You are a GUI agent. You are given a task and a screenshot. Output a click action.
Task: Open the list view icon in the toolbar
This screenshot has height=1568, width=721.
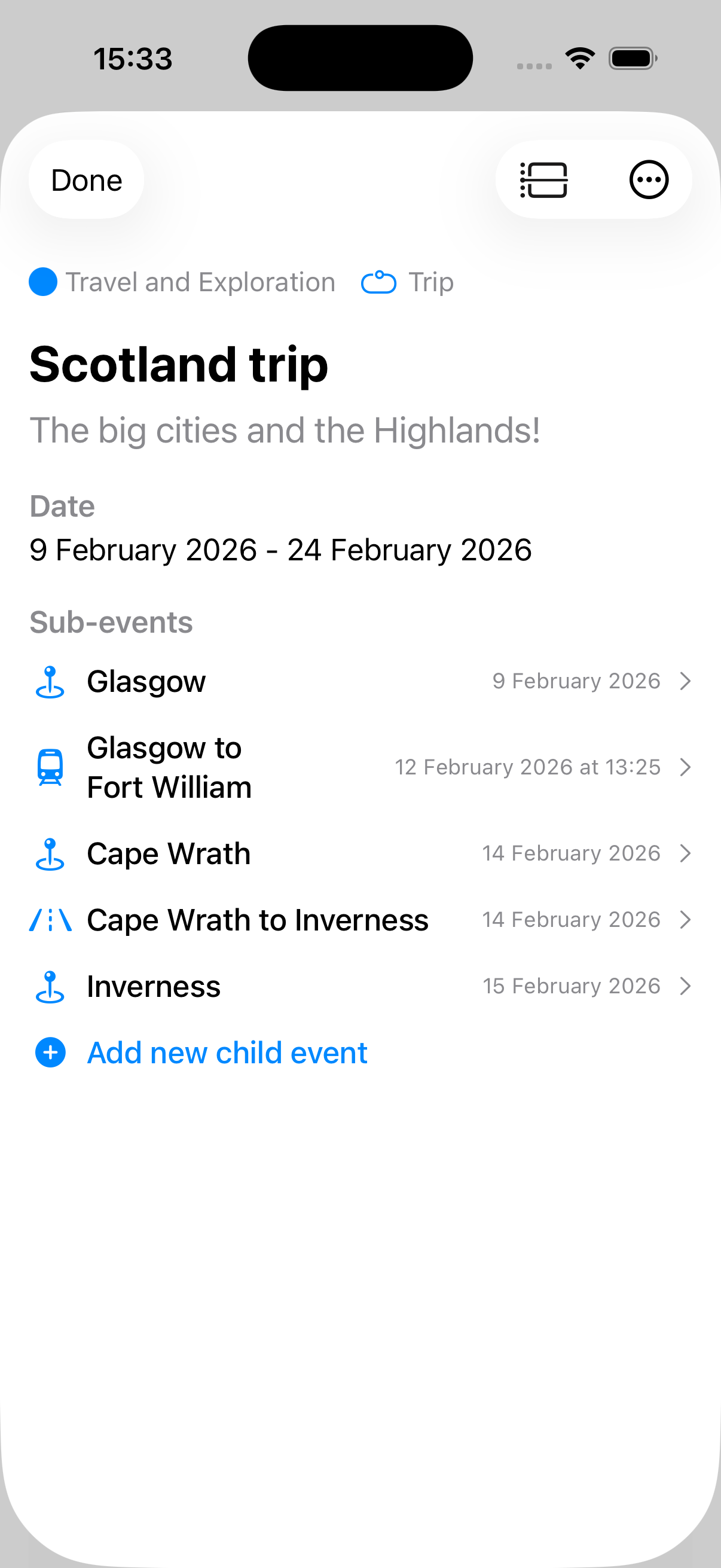[x=543, y=179]
